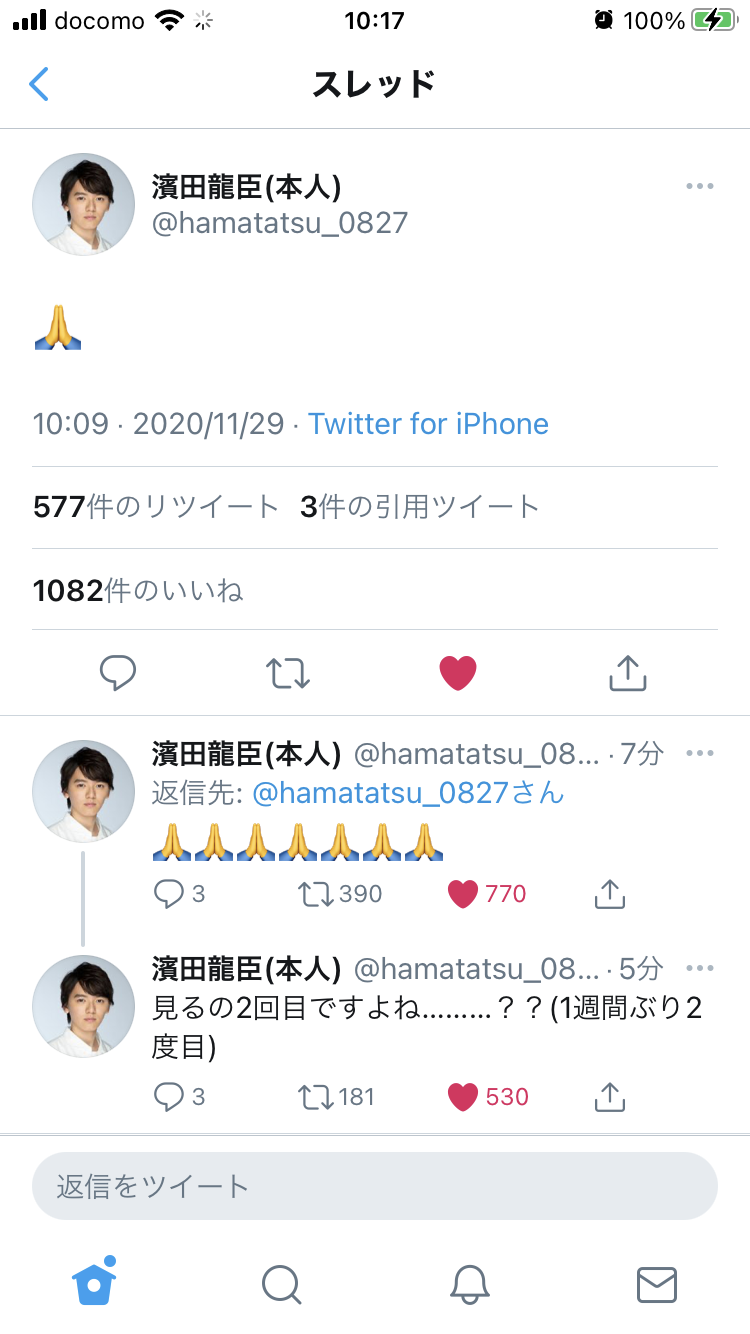The width and height of the screenshot is (750, 1334).
Task: Open the Twitter for iPhone link
Action: [428, 424]
